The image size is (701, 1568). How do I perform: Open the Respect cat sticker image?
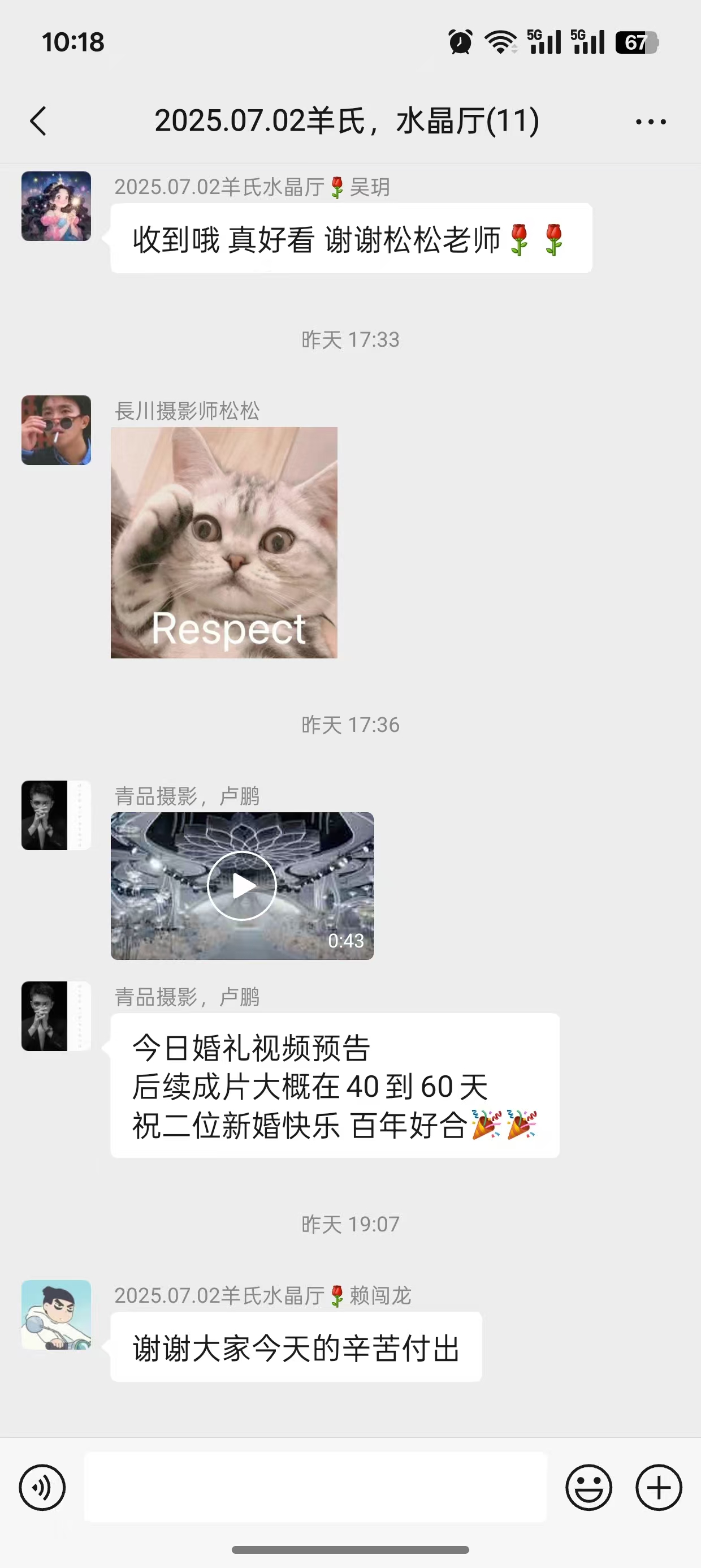(x=224, y=542)
